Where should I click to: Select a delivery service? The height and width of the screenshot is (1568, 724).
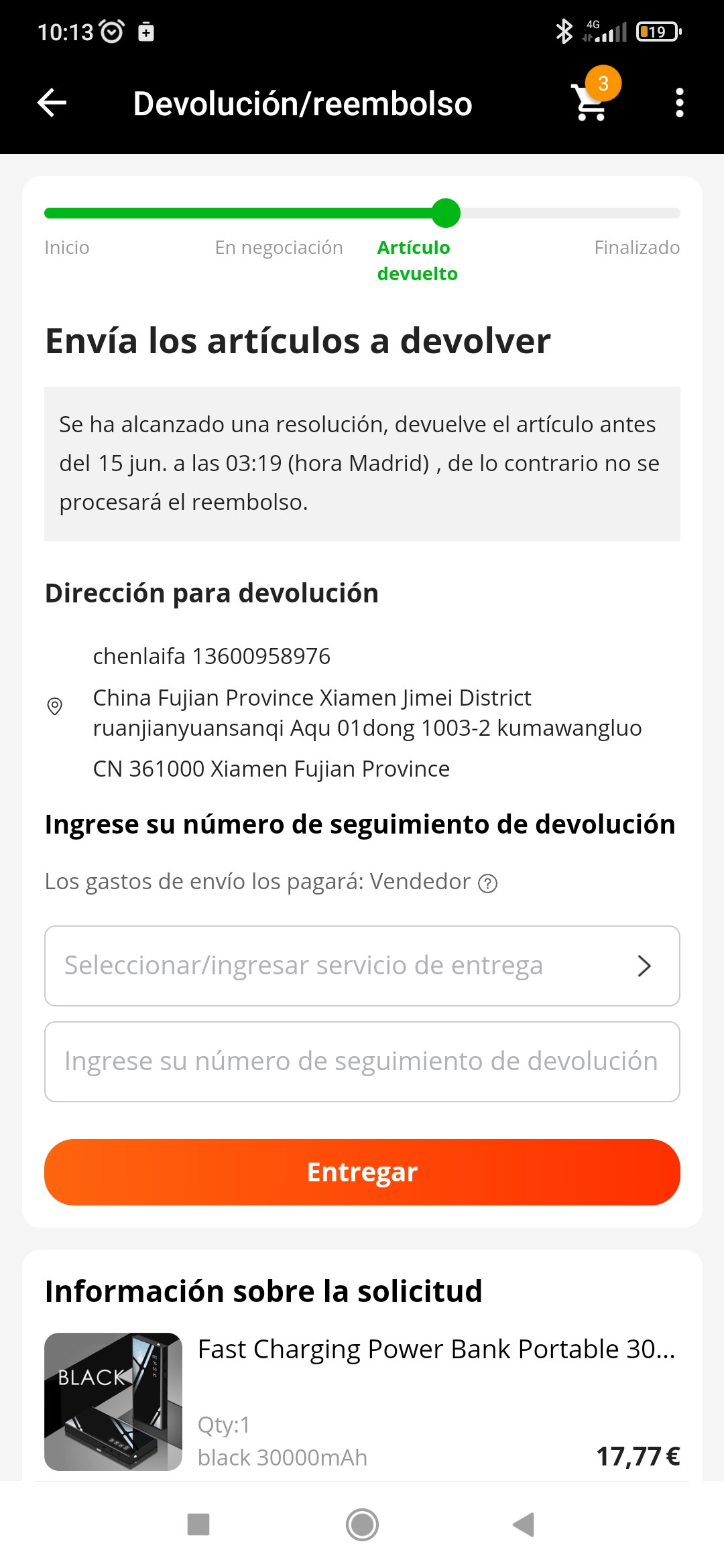click(362, 966)
